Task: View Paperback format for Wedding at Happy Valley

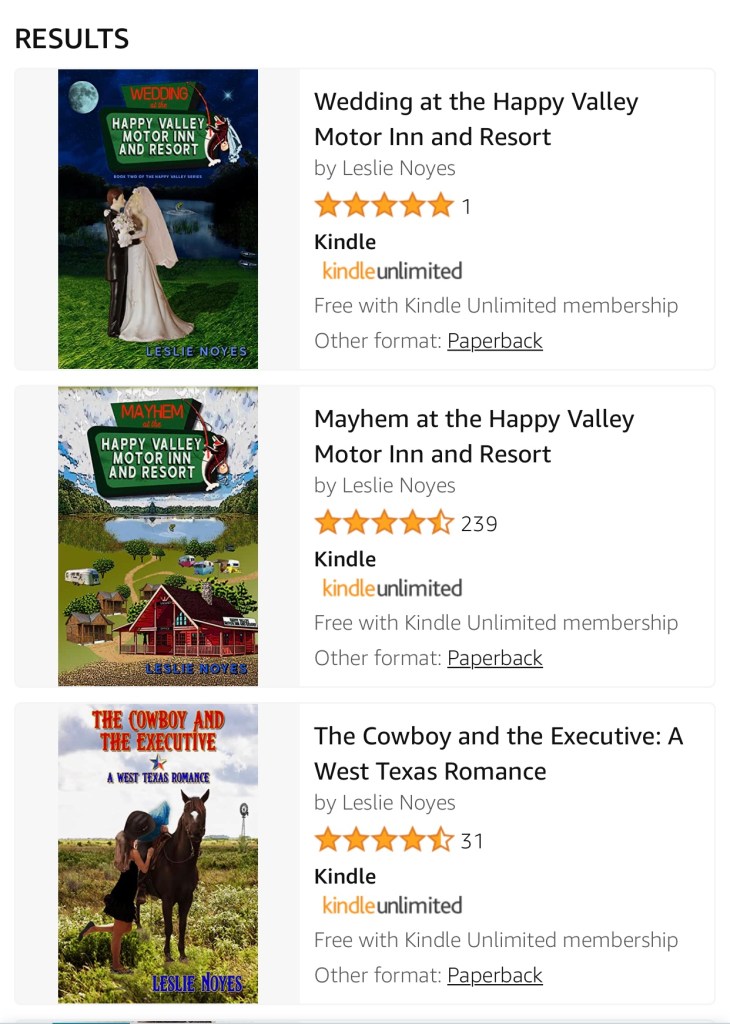Action: click(494, 341)
